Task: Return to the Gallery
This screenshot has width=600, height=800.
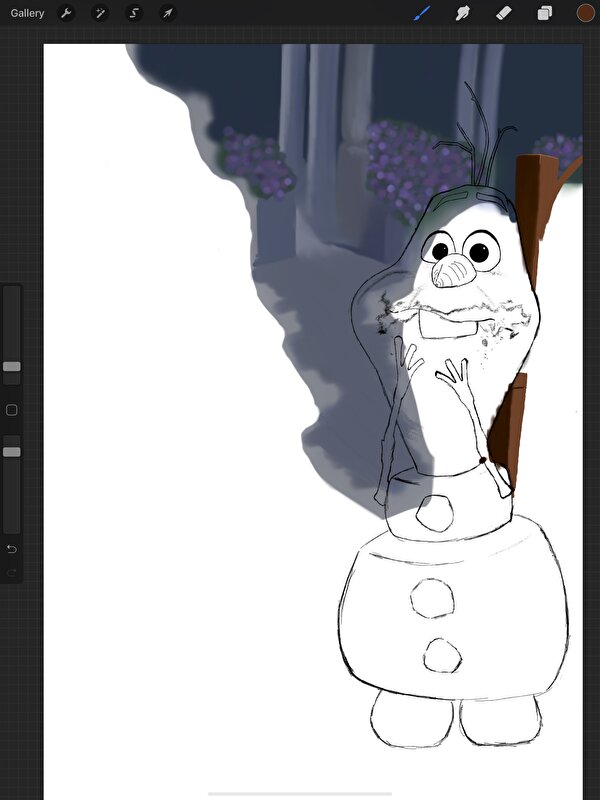Action: point(27,13)
